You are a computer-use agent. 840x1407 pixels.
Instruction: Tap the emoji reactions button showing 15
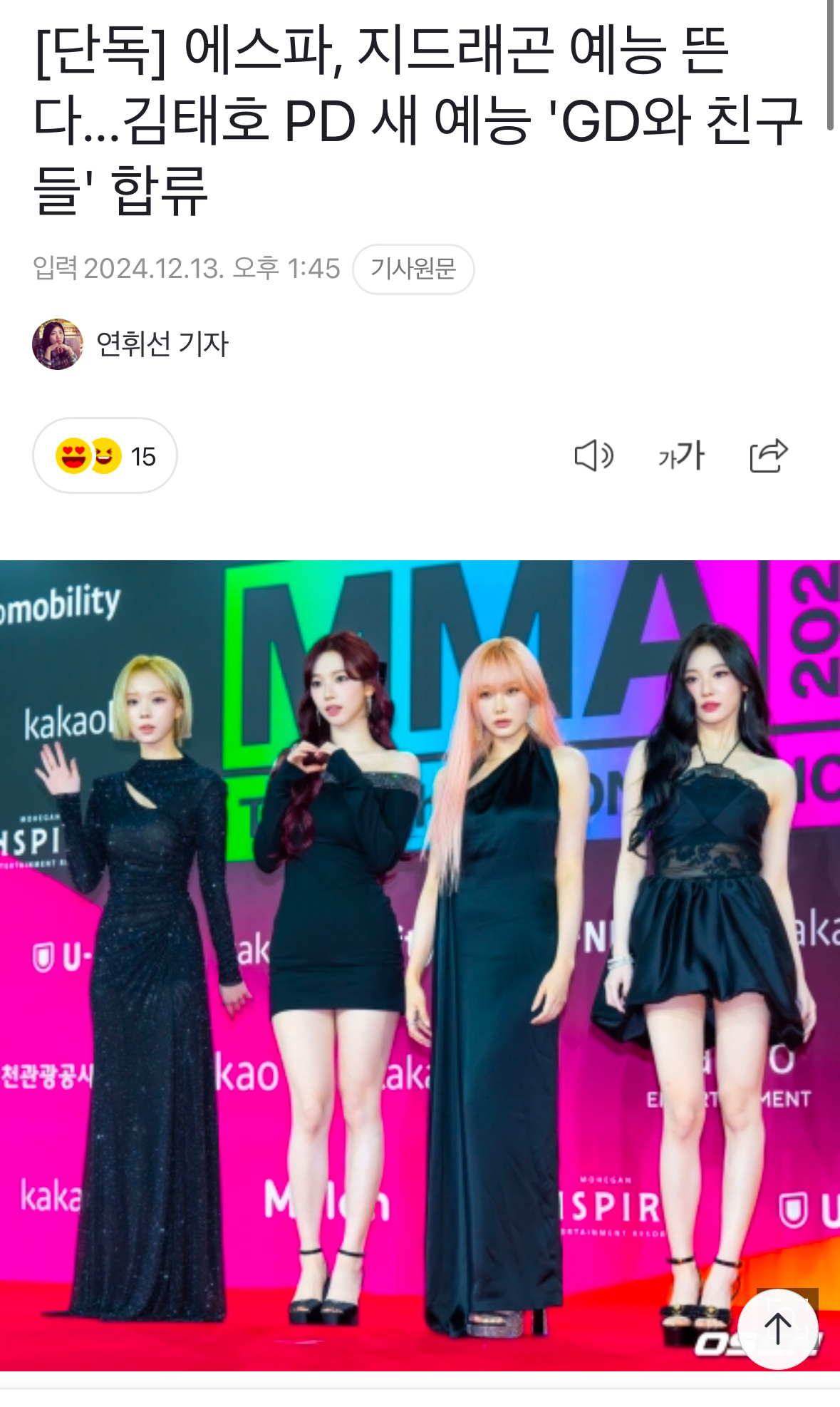105,455
